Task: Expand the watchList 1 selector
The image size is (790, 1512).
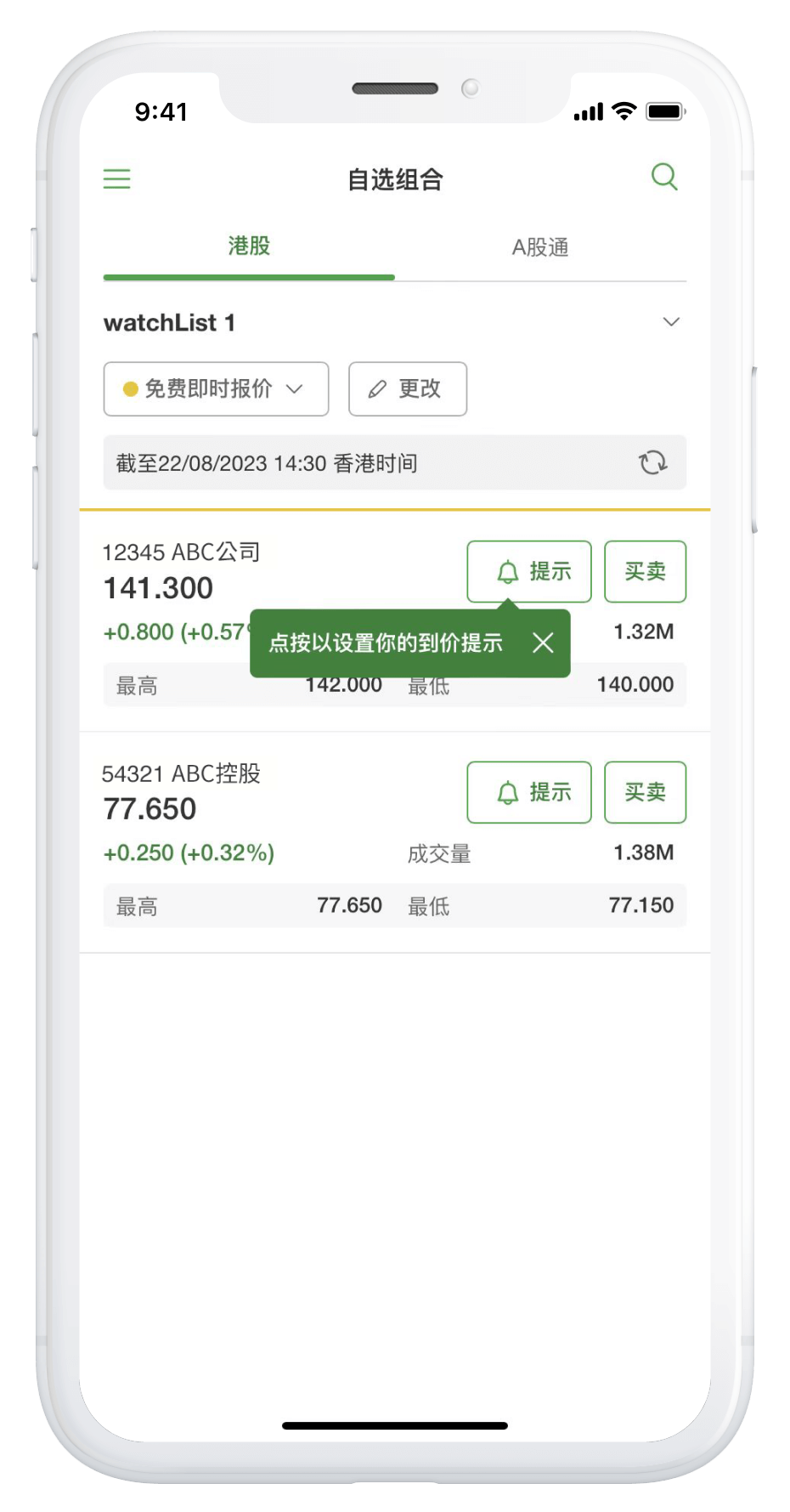Action: (671, 322)
